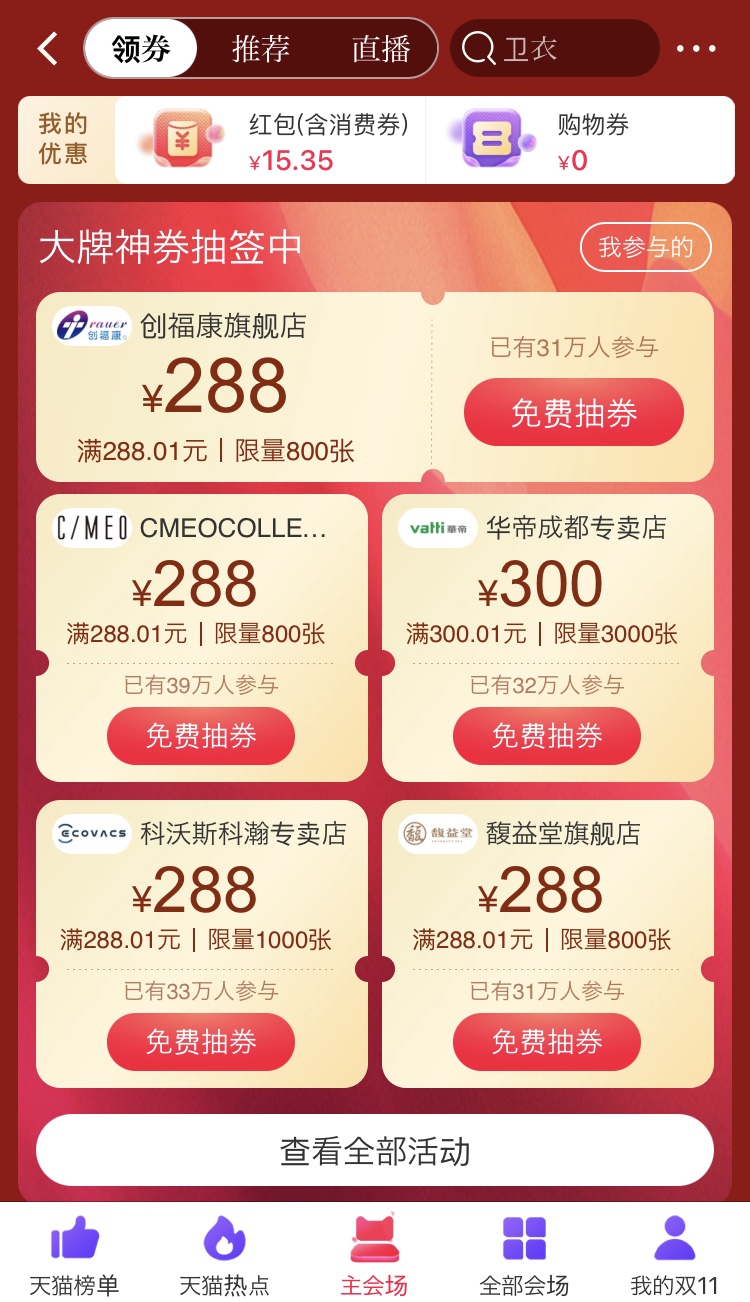Tap 免费抽券 for 华帝成都专卖店
Screen dimensions: 750x1302
[x=547, y=736]
